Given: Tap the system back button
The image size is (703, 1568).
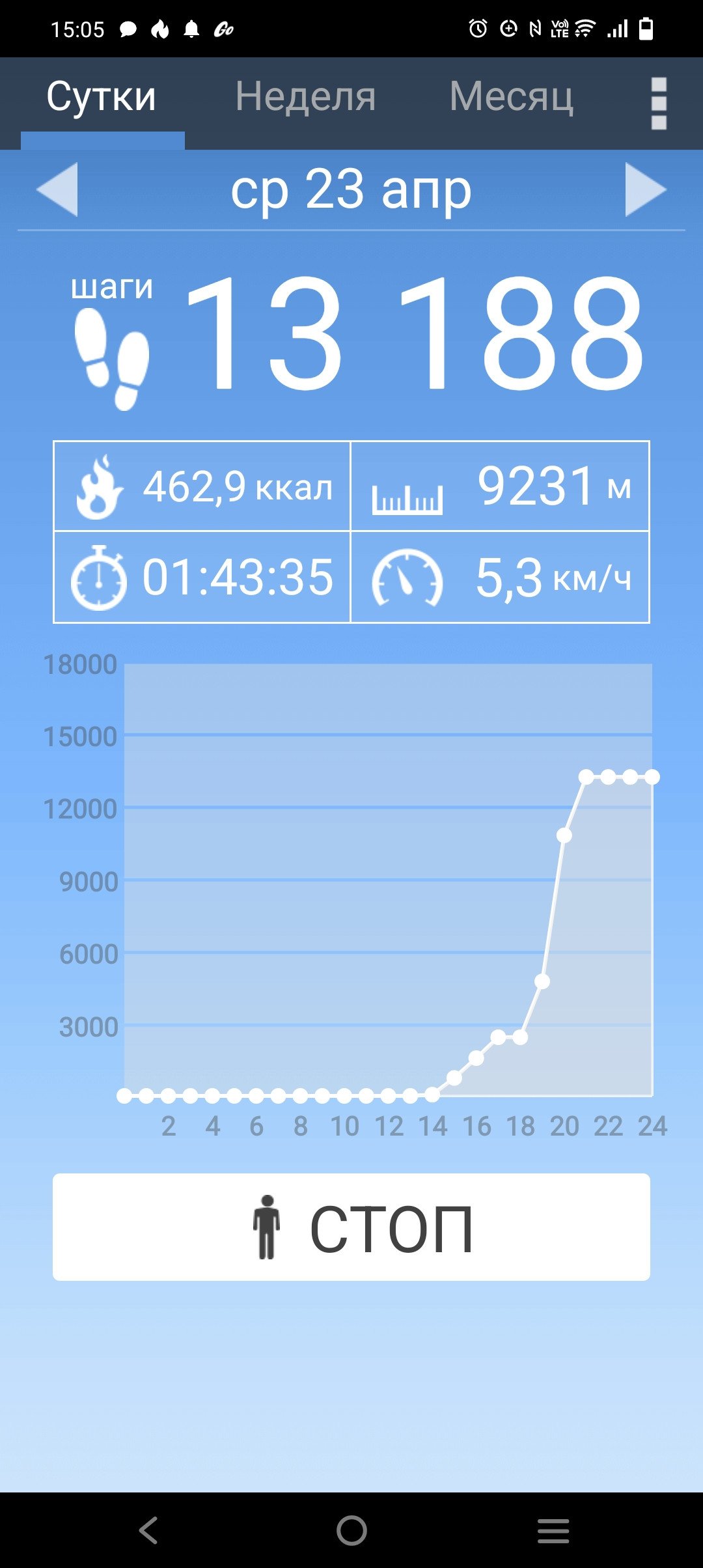Looking at the screenshot, I should (x=148, y=1530).
